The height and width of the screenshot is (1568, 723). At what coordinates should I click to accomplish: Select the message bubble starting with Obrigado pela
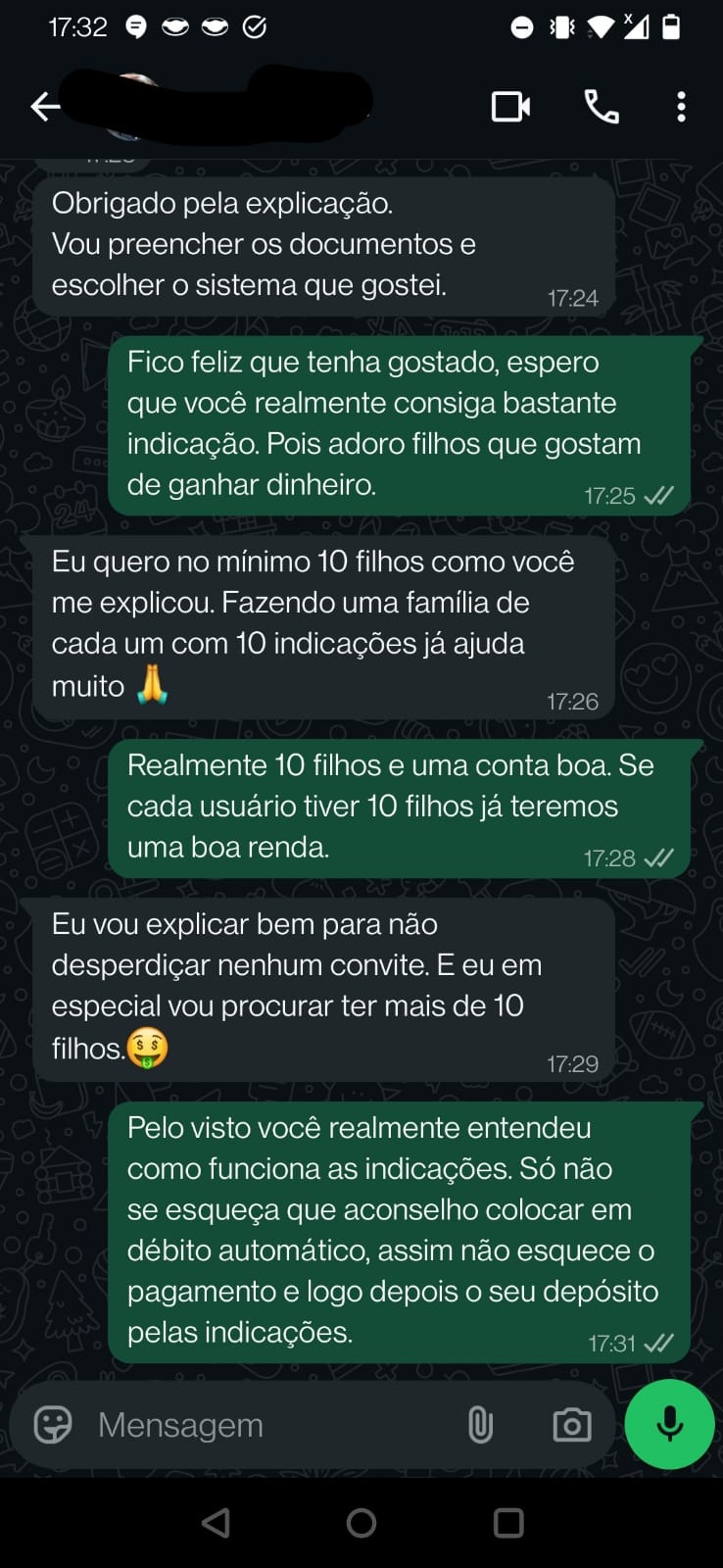[323, 243]
